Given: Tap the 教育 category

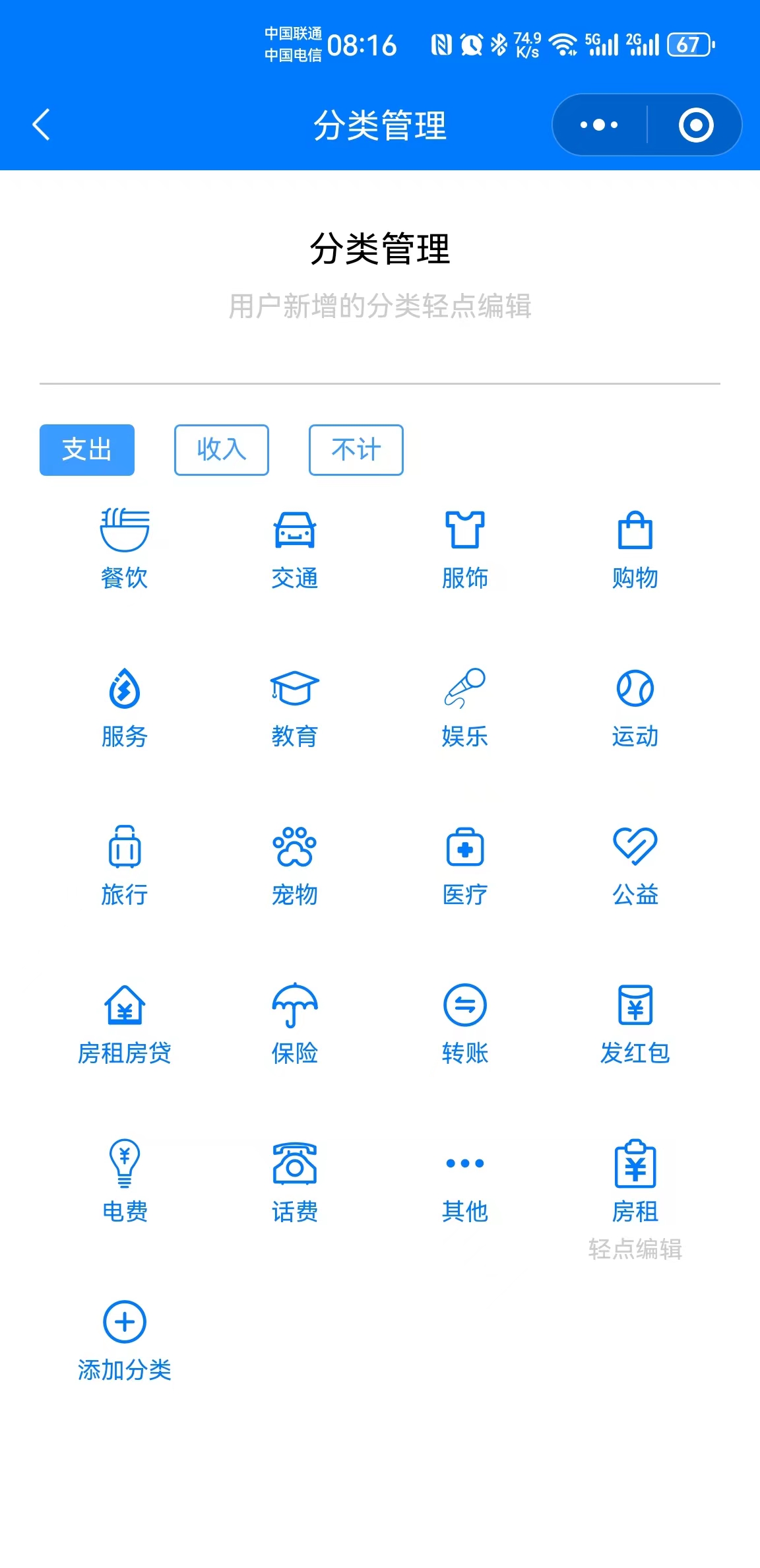Looking at the screenshot, I should (295, 707).
